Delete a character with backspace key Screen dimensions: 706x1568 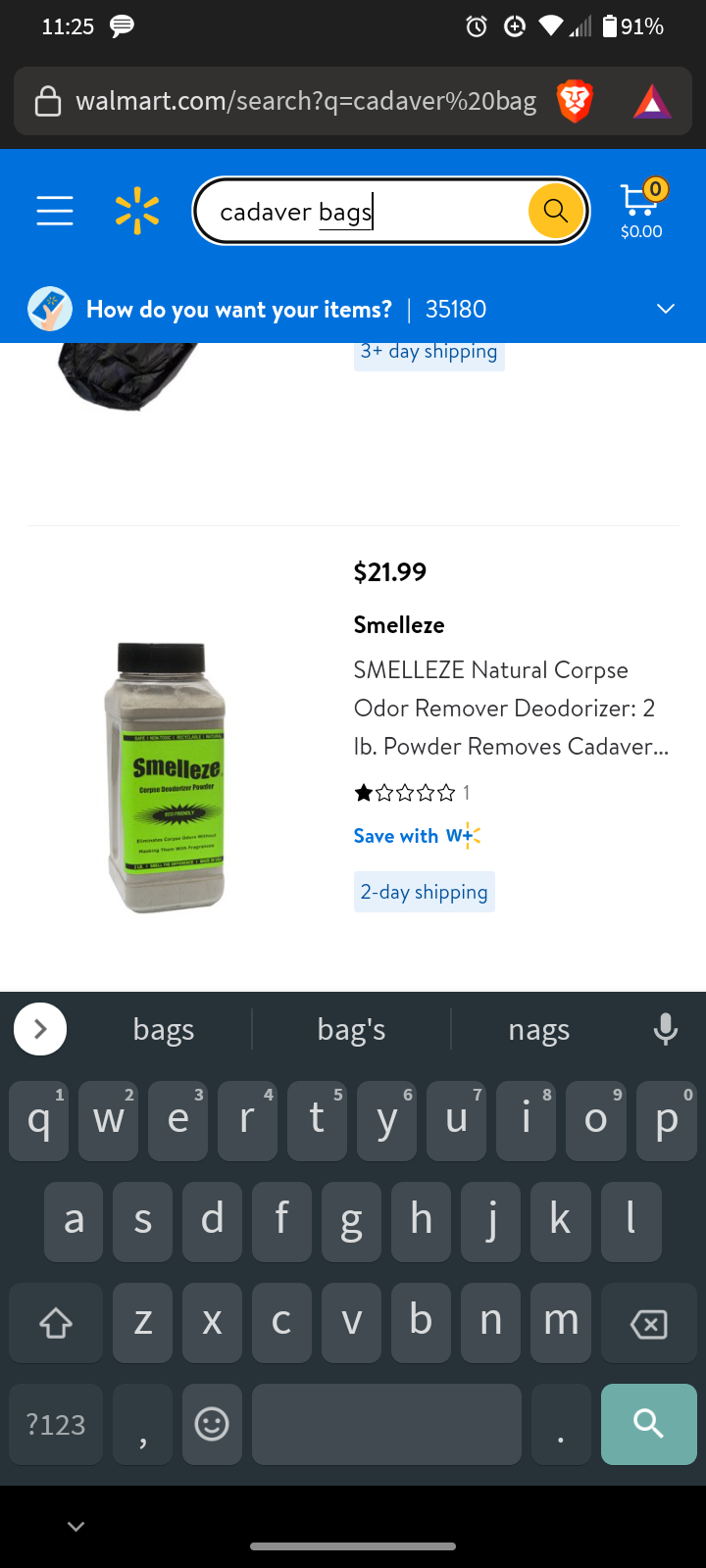coord(648,1324)
